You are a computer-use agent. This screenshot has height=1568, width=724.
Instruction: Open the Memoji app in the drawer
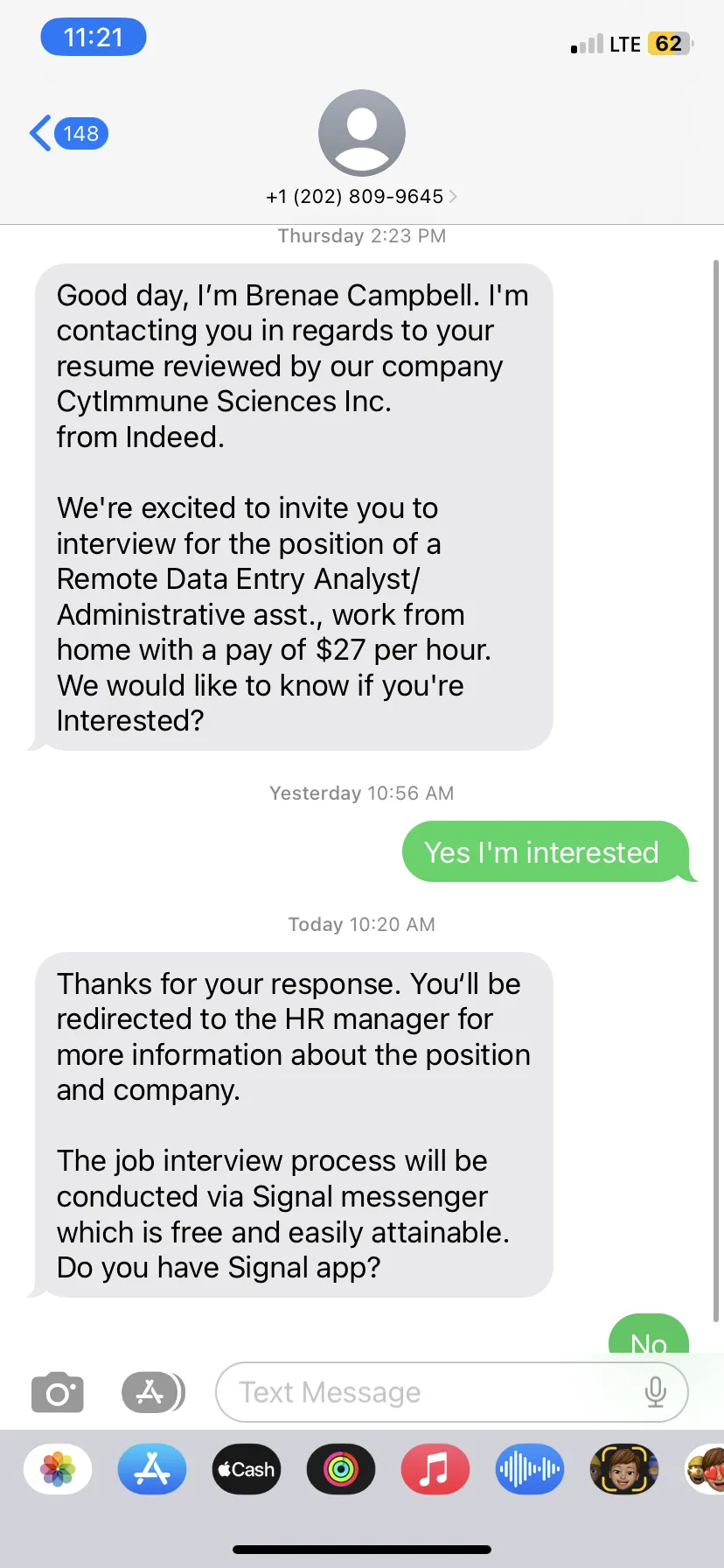pyautogui.click(x=624, y=1469)
